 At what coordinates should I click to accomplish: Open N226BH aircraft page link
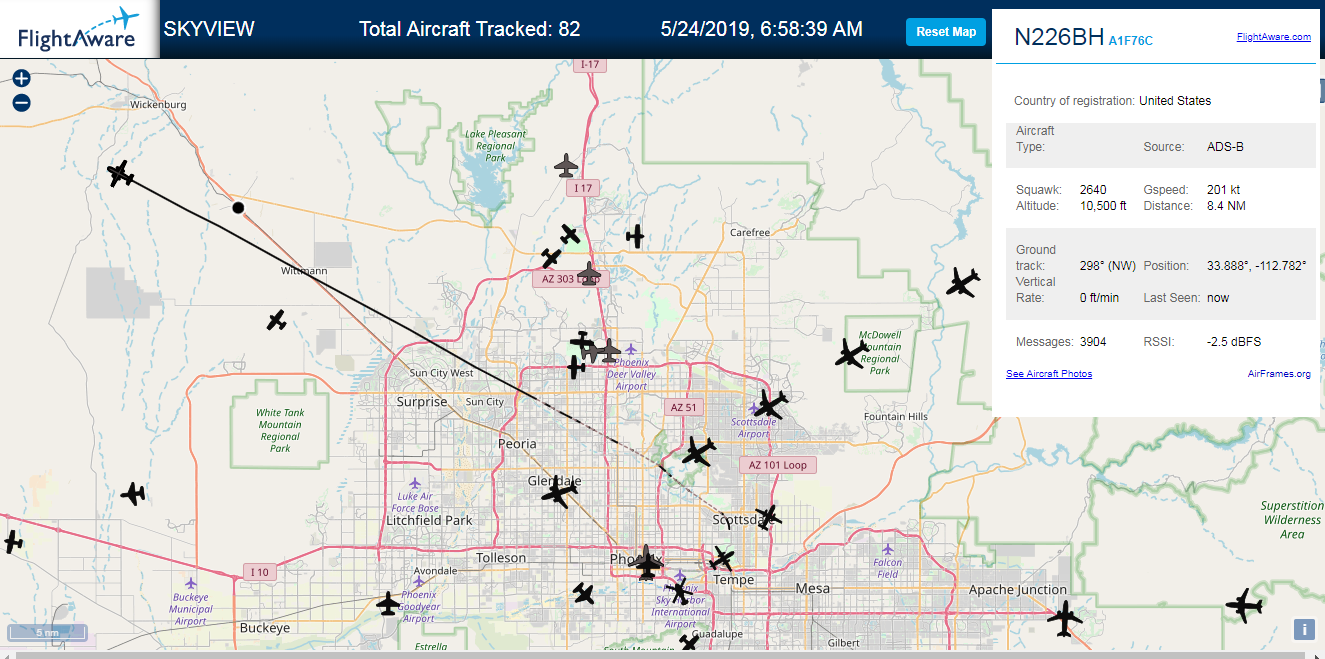click(x=1059, y=37)
